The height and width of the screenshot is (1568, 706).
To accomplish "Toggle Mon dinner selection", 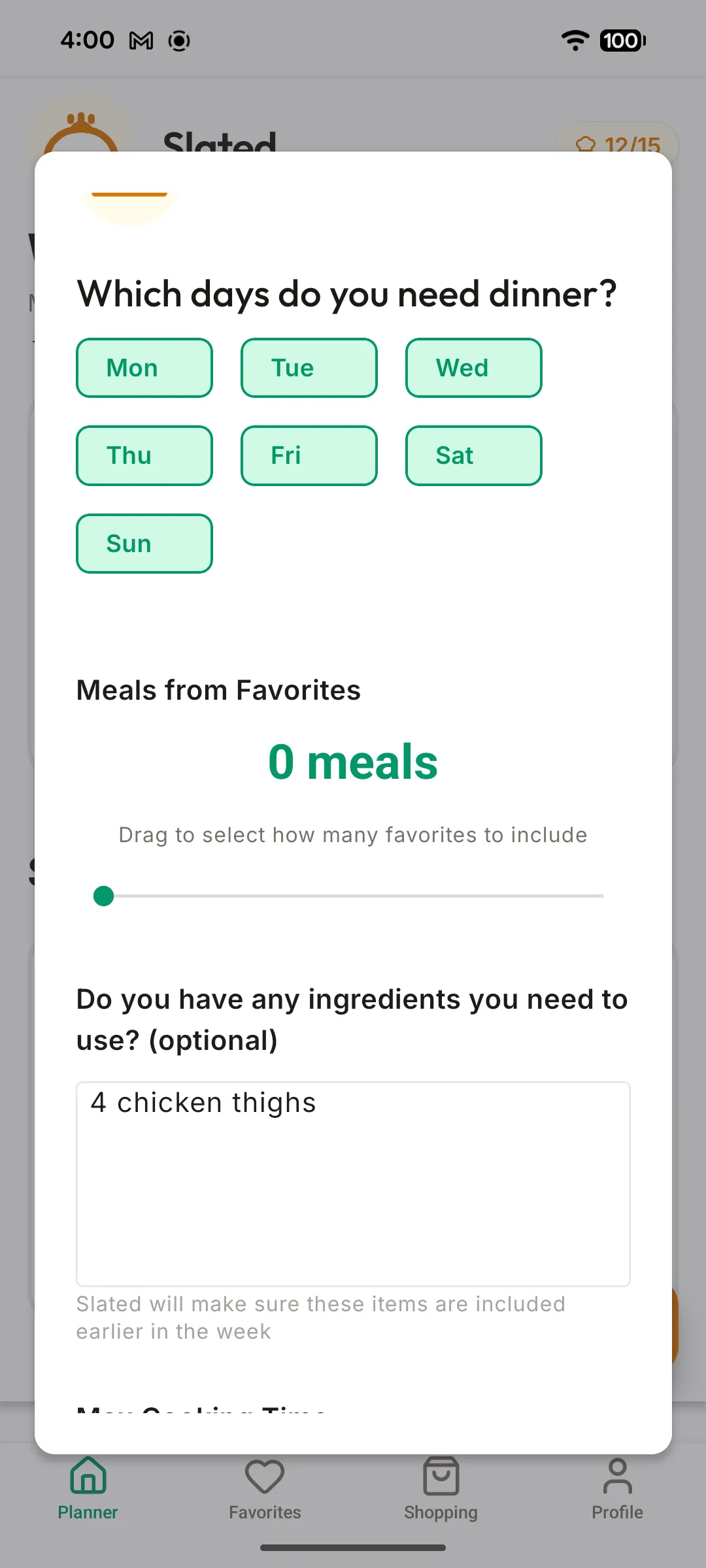I will 144,368.
